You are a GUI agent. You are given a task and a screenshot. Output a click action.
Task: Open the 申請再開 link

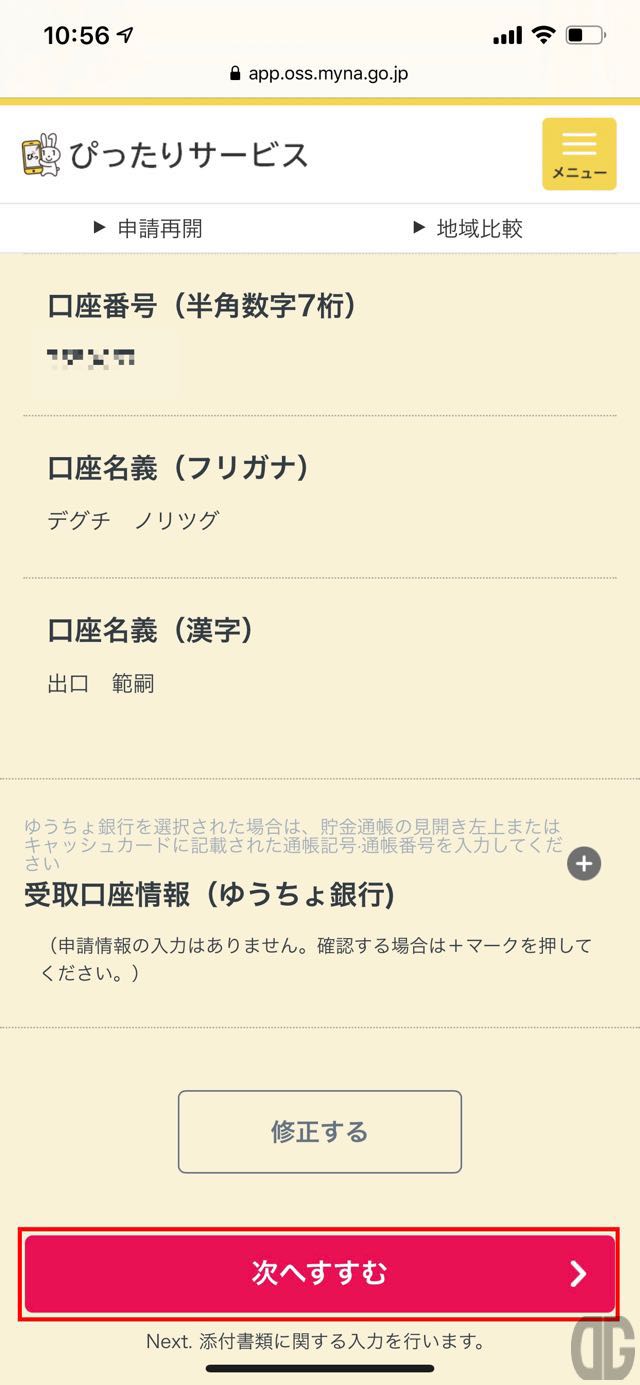[148, 229]
